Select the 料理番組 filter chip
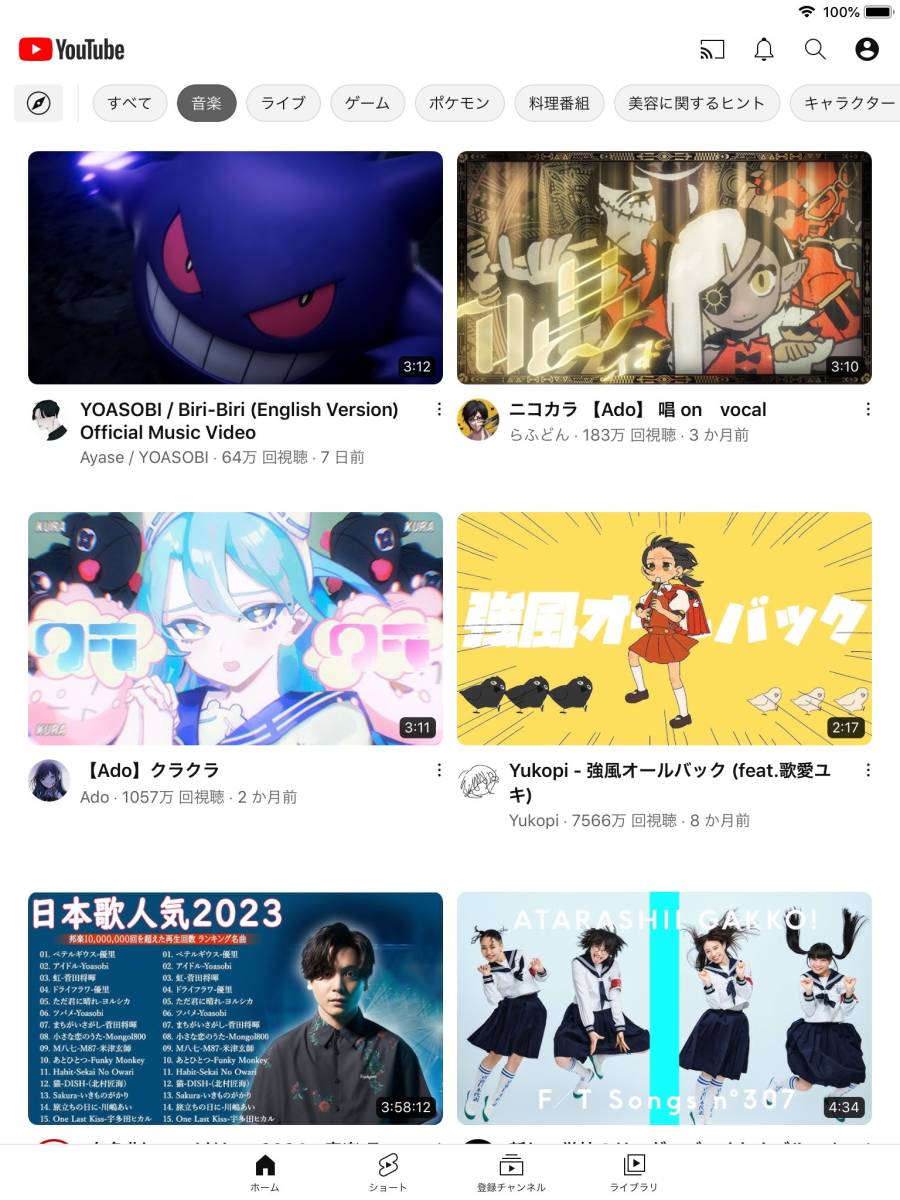Viewport: 900px width, 1200px height. 559,103
